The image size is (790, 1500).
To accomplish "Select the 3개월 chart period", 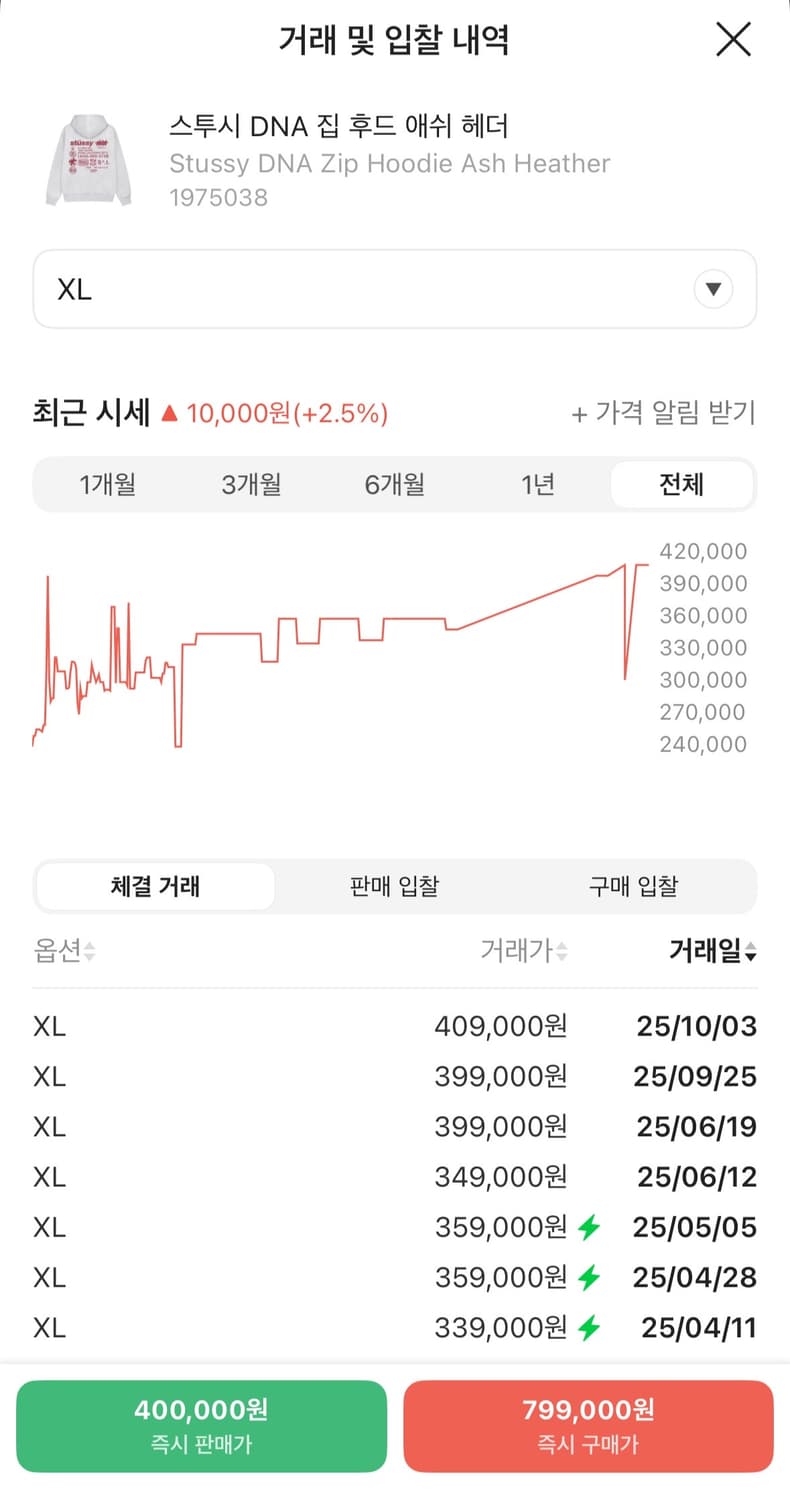I will pos(252,484).
